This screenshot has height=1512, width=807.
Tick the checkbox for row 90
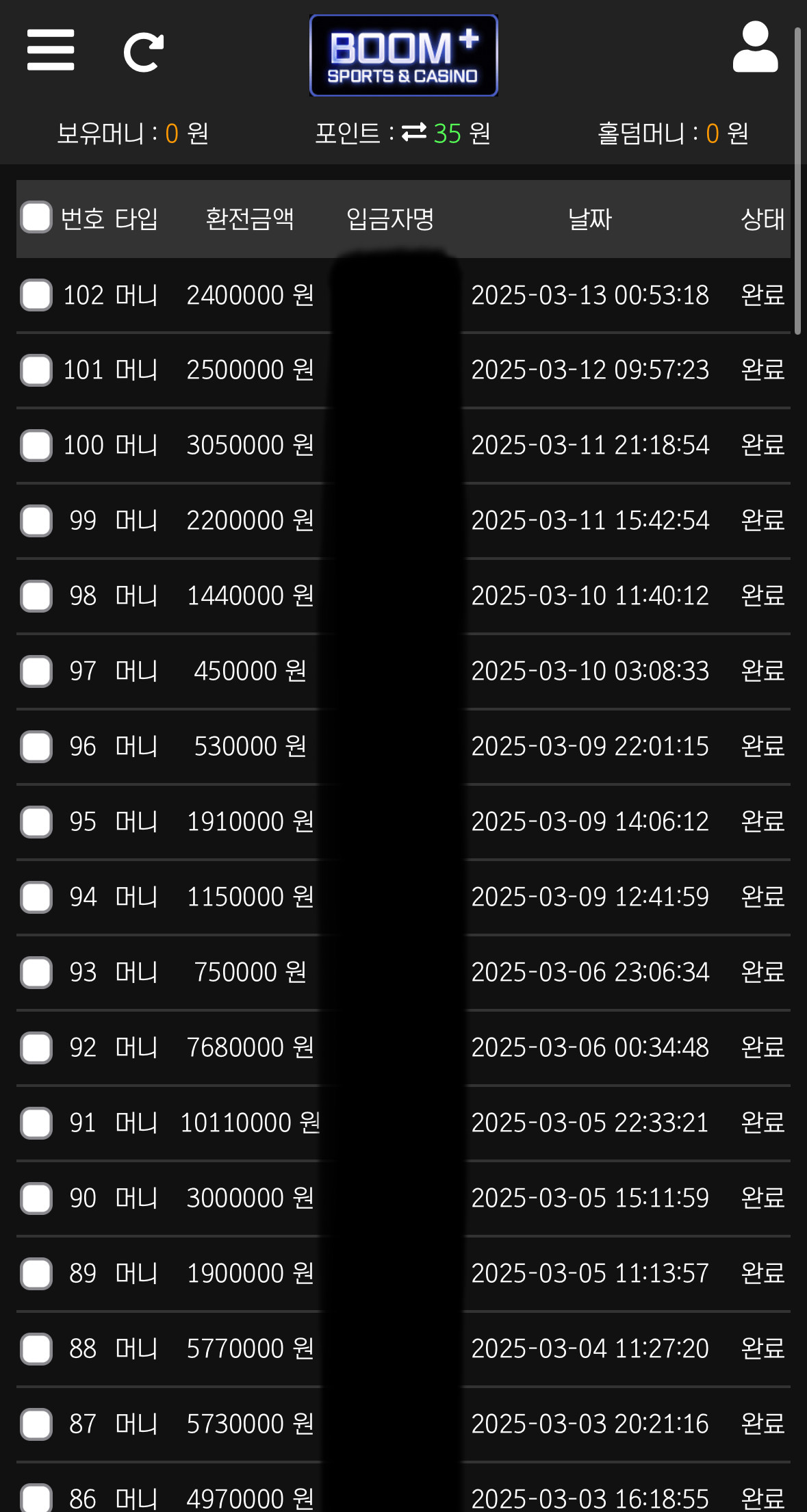click(36, 1199)
